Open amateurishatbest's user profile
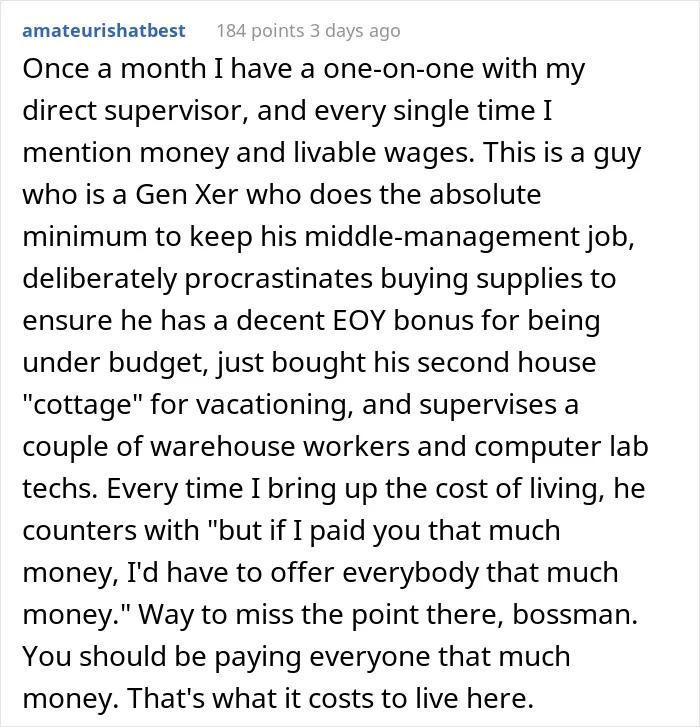Screen dimensions: 700x727 click(x=104, y=31)
